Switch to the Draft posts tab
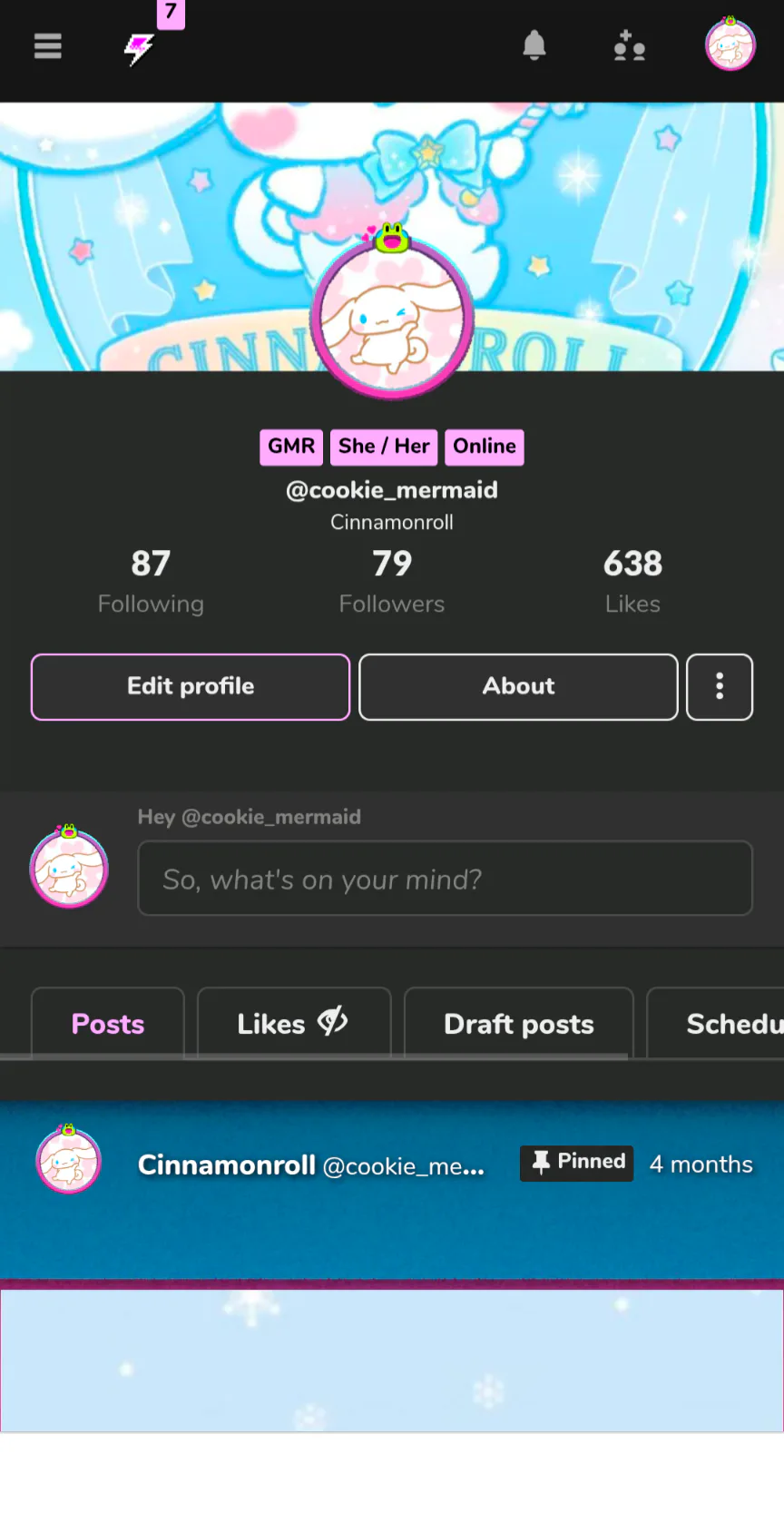This screenshot has height=1523, width=784. (518, 1024)
